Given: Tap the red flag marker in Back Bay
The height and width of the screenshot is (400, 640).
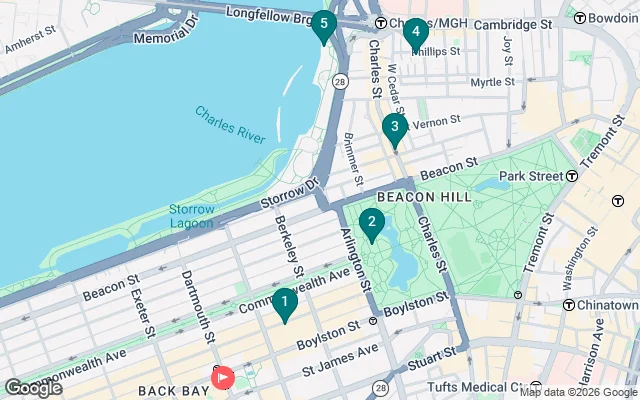Looking at the screenshot, I should [224, 378].
